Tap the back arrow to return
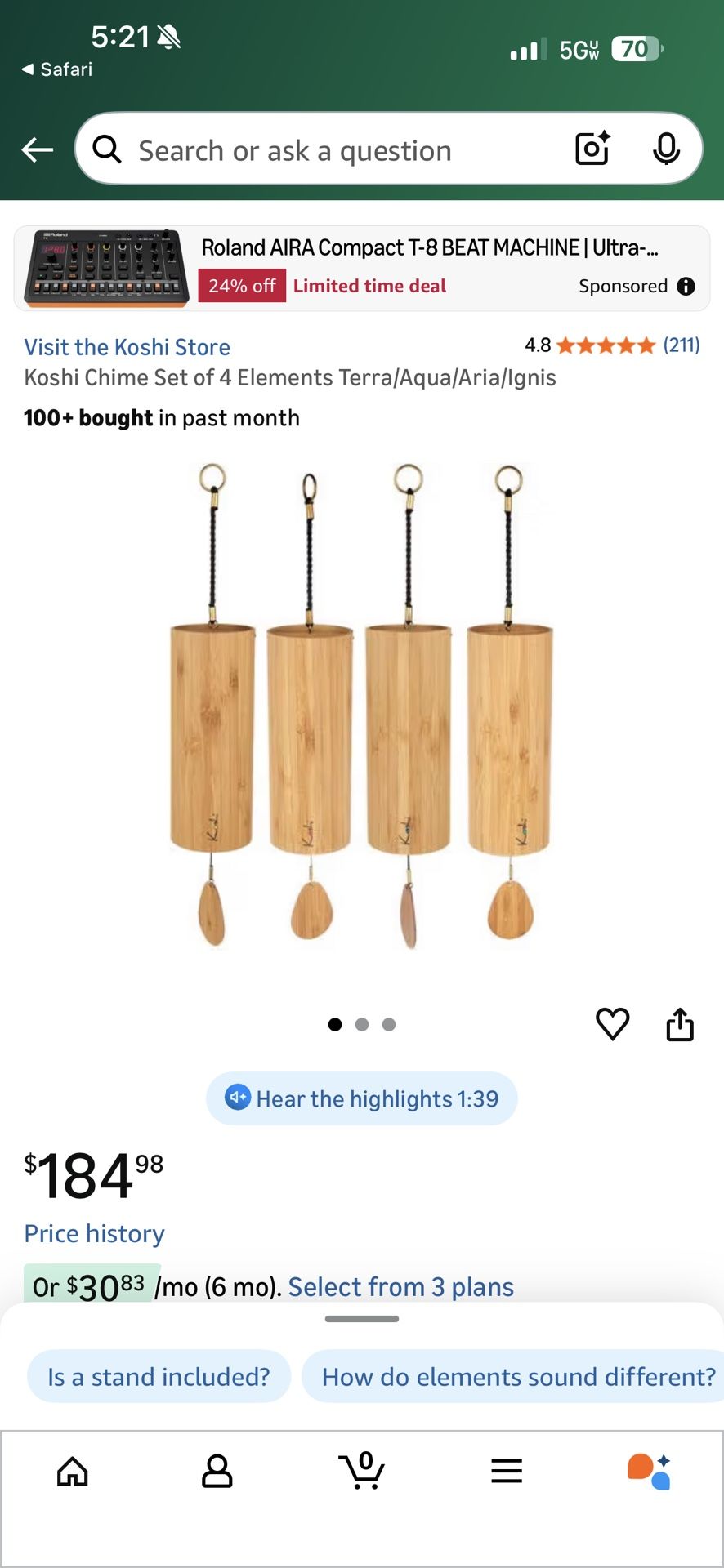 coord(36,149)
